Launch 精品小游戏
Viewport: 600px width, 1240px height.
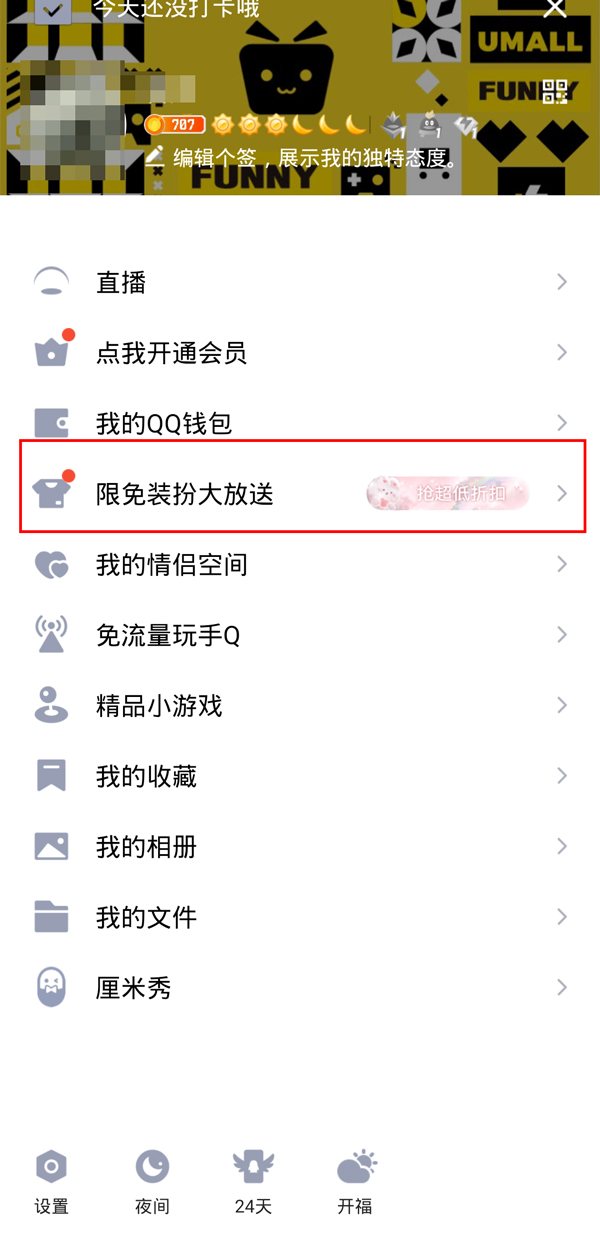tap(300, 706)
